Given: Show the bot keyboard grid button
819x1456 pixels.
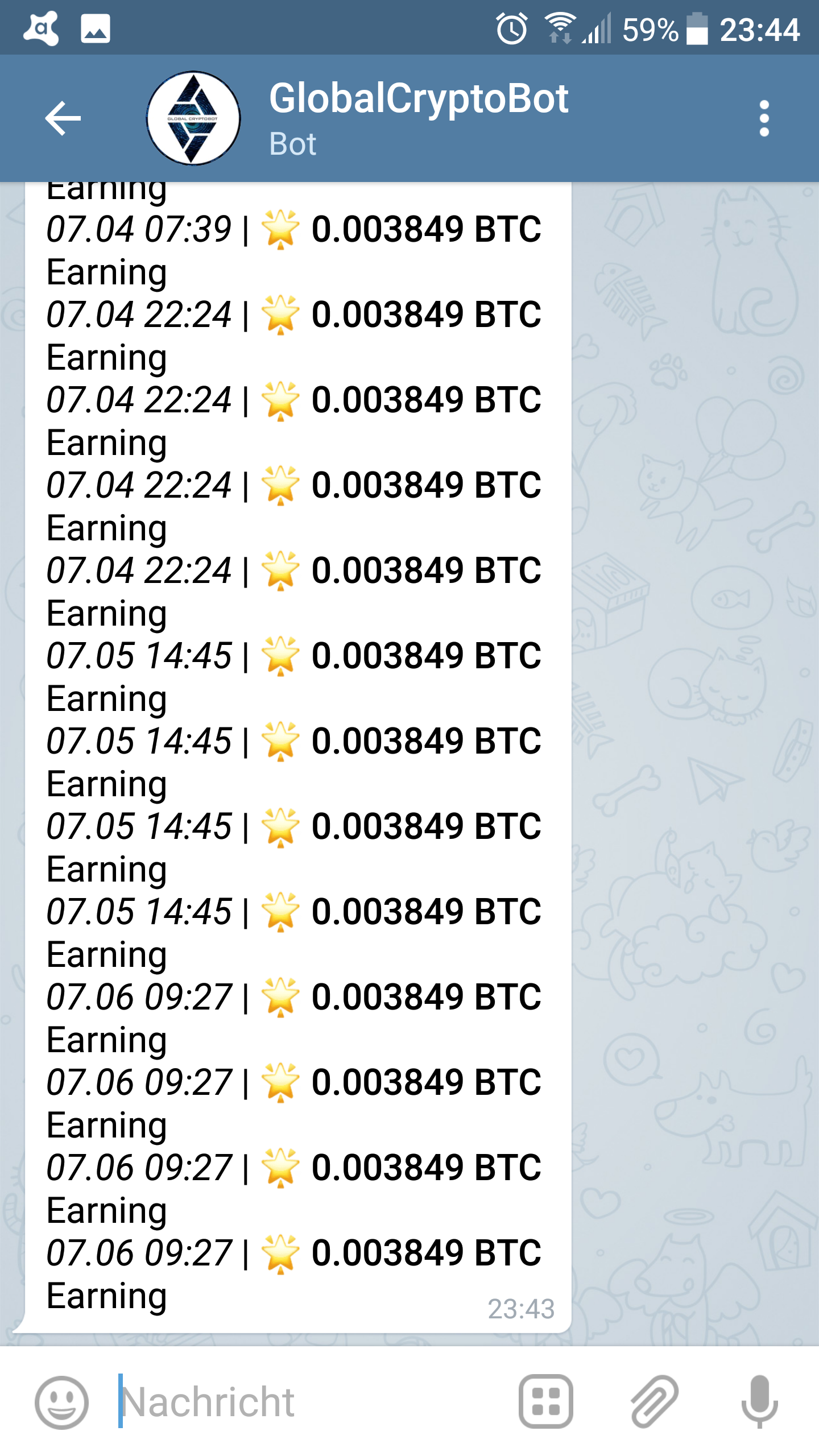Looking at the screenshot, I should pos(546,1401).
